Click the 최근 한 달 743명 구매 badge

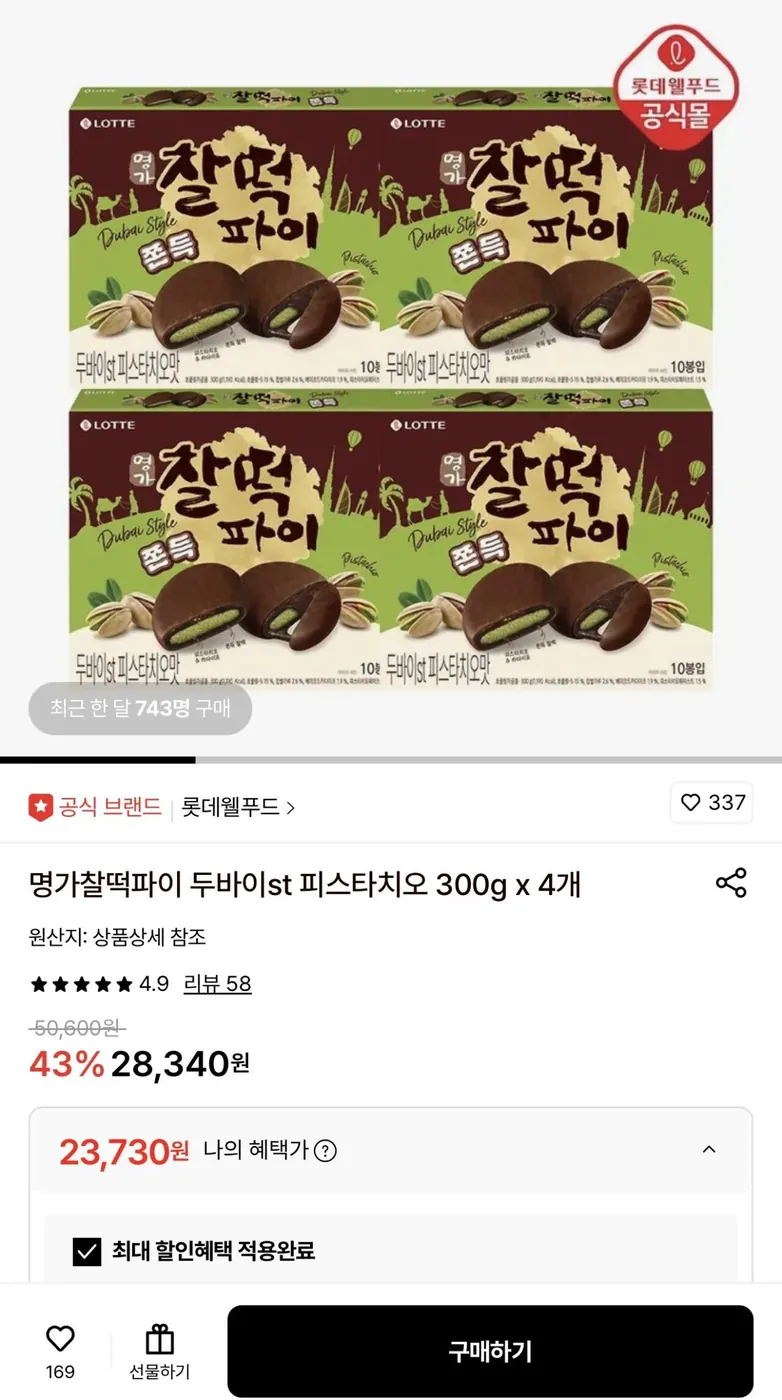pos(139,708)
